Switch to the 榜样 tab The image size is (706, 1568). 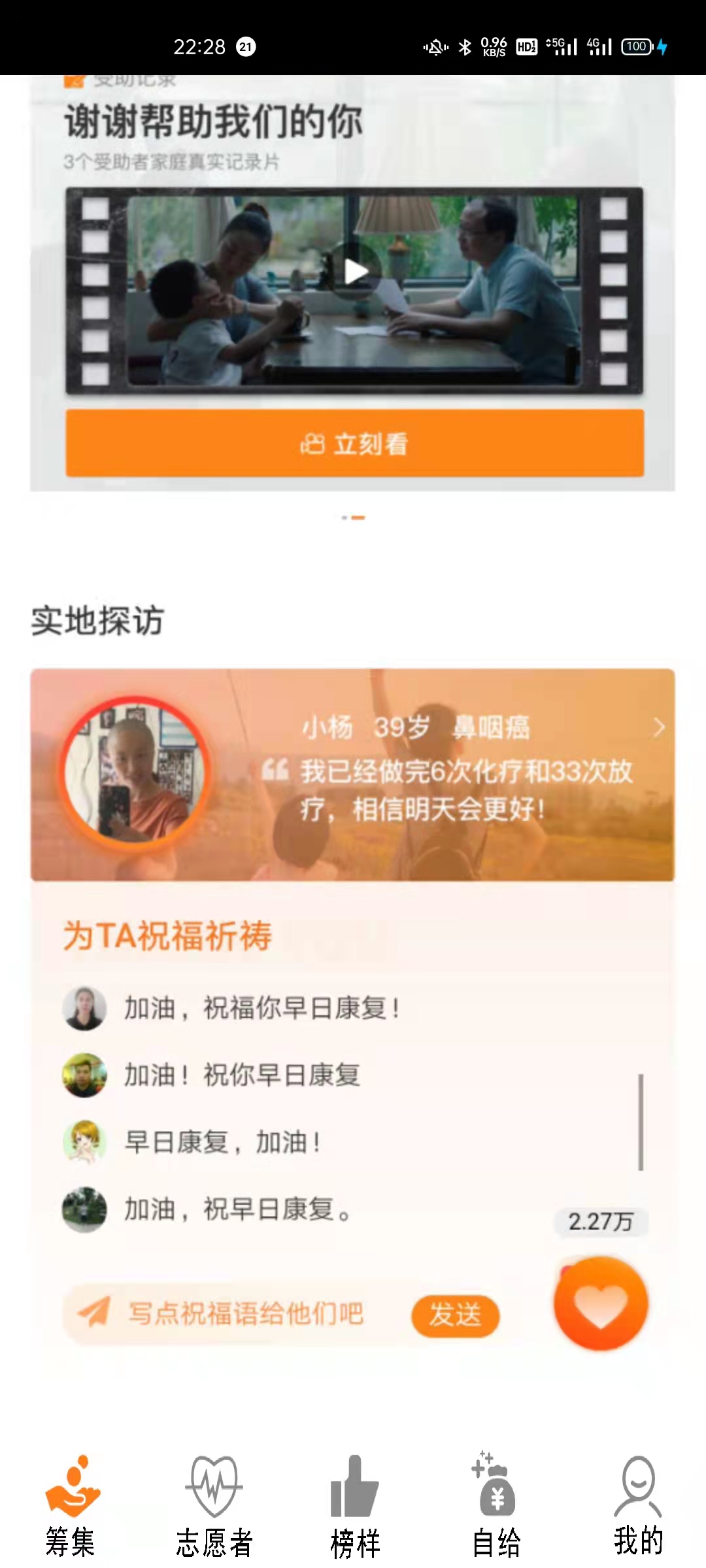pyautogui.click(x=355, y=1506)
